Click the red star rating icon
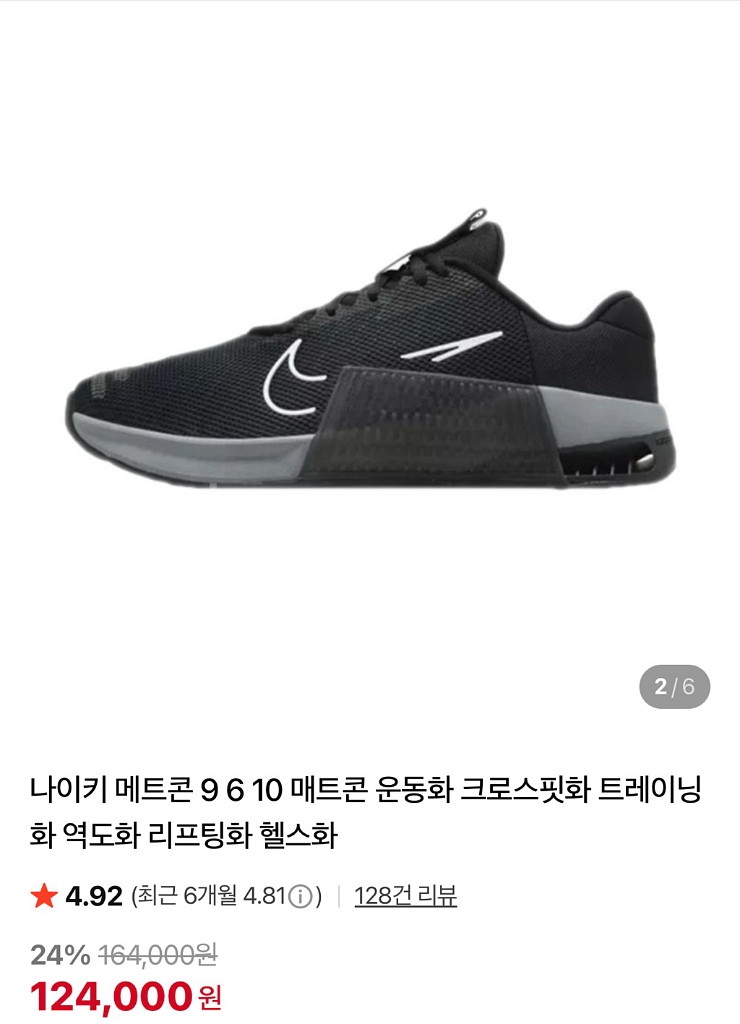The image size is (740, 1024). click(x=42, y=898)
